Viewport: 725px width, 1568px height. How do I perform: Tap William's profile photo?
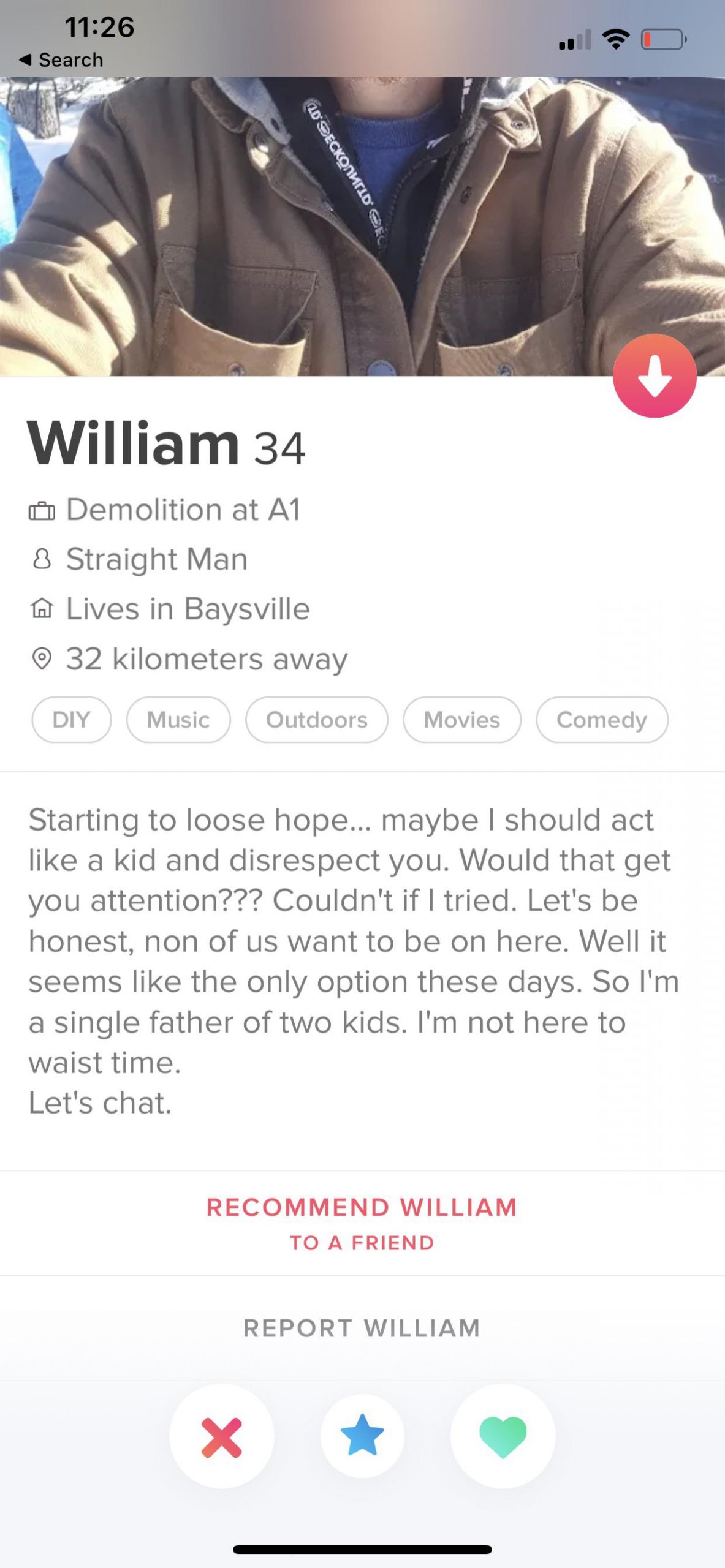tap(362, 226)
